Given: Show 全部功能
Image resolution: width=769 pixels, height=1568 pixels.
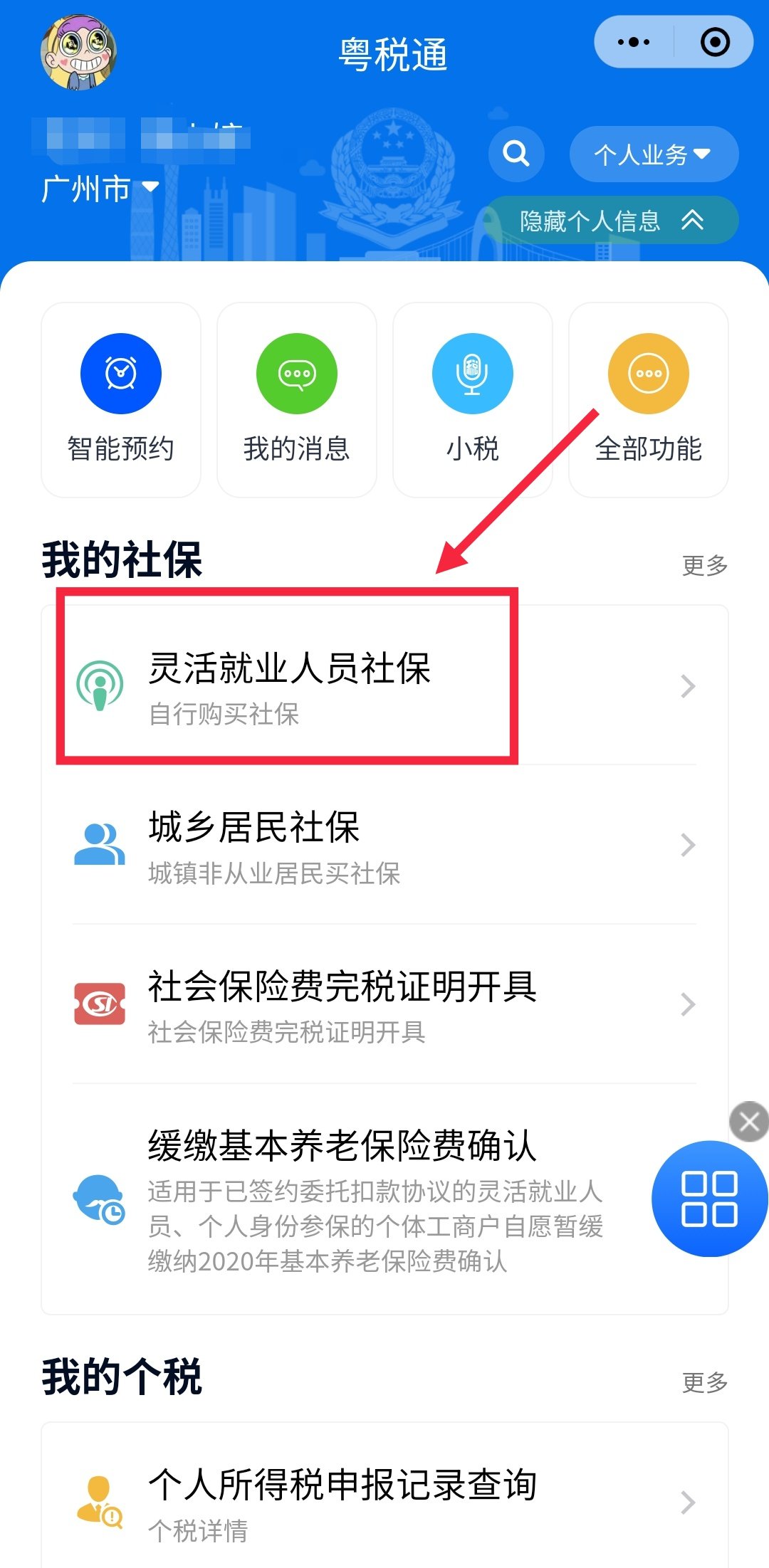Looking at the screenshot, I should (648, 400).
